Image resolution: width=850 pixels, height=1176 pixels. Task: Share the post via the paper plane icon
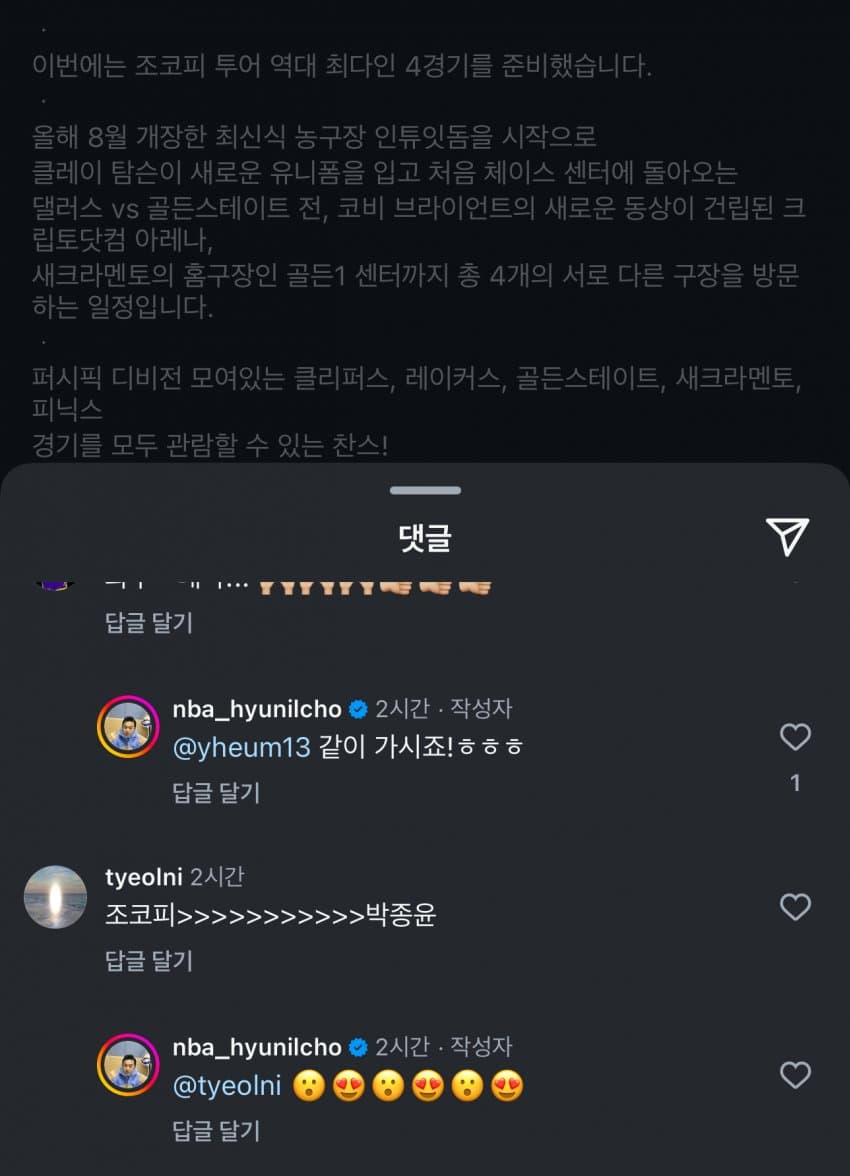pos(787,537)
